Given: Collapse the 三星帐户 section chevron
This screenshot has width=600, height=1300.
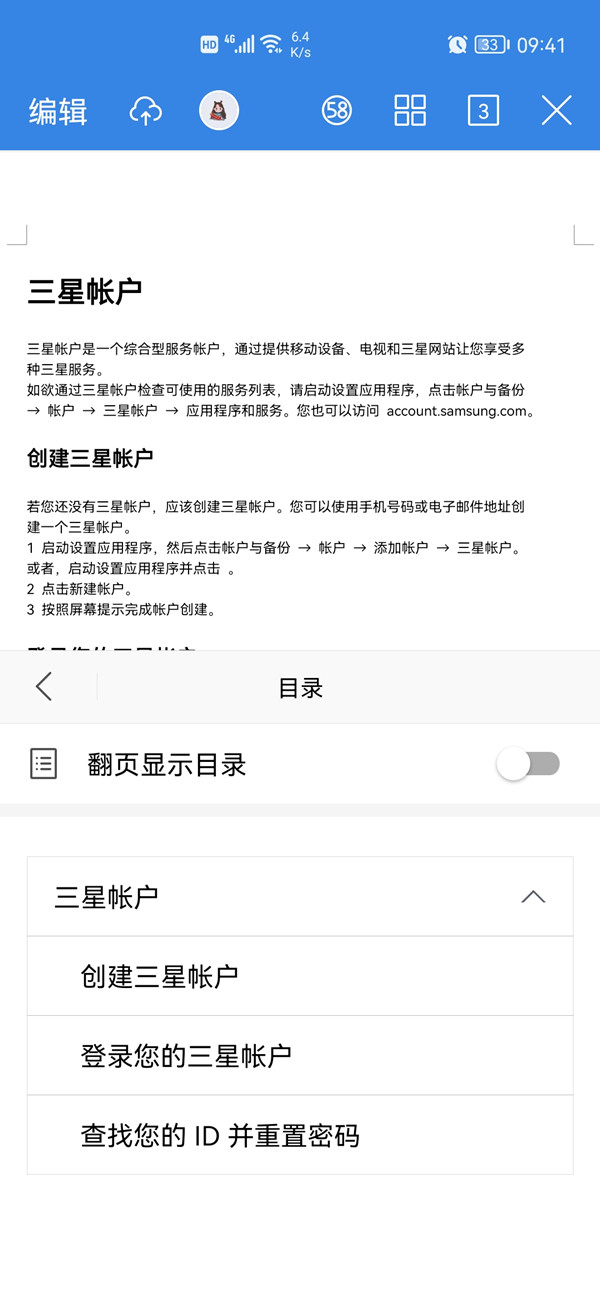Looking at the screenshot, I should click(x=533, y=897).
